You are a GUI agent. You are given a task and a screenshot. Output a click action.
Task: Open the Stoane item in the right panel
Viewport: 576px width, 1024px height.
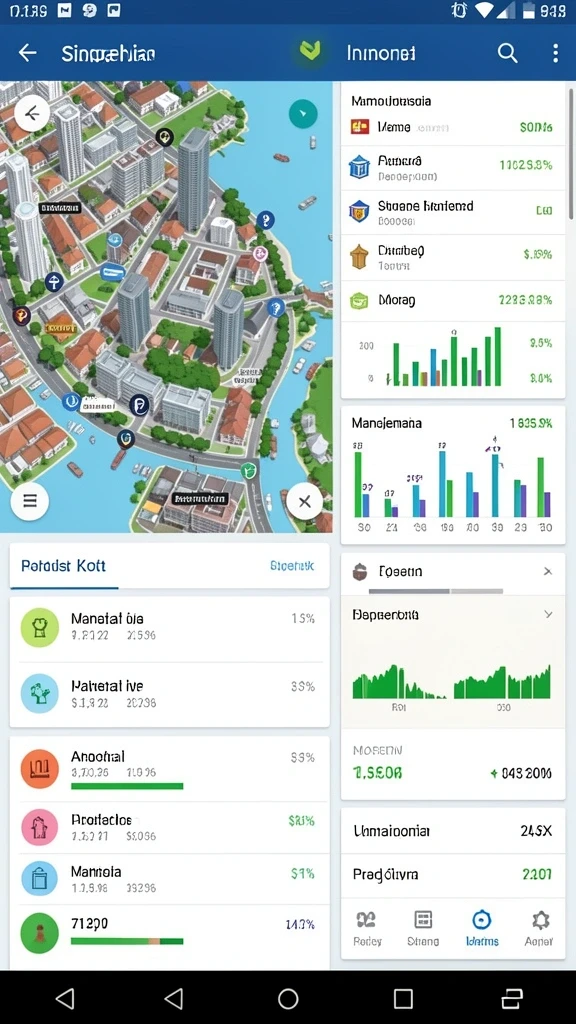[x=453, y=212]
